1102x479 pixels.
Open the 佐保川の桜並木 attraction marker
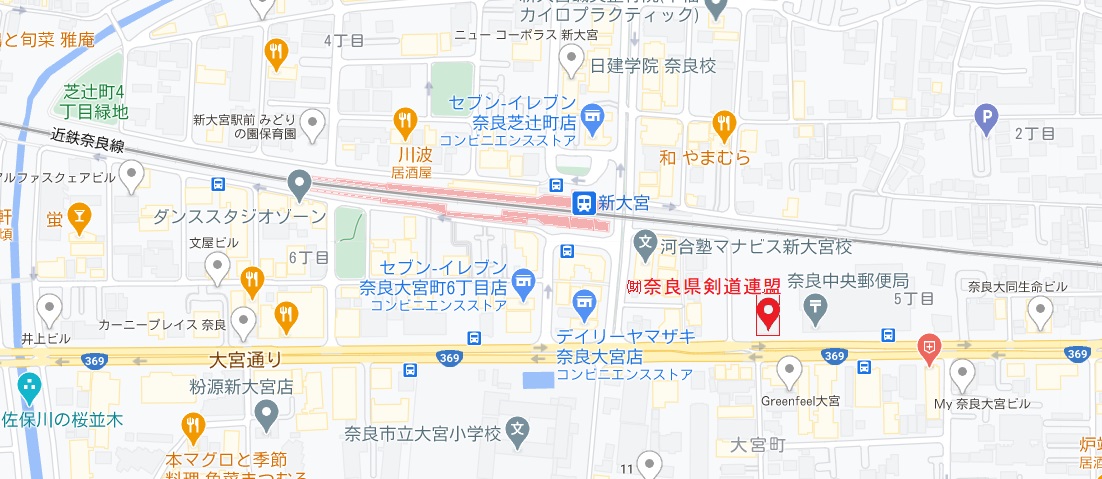tap(29, 385)
